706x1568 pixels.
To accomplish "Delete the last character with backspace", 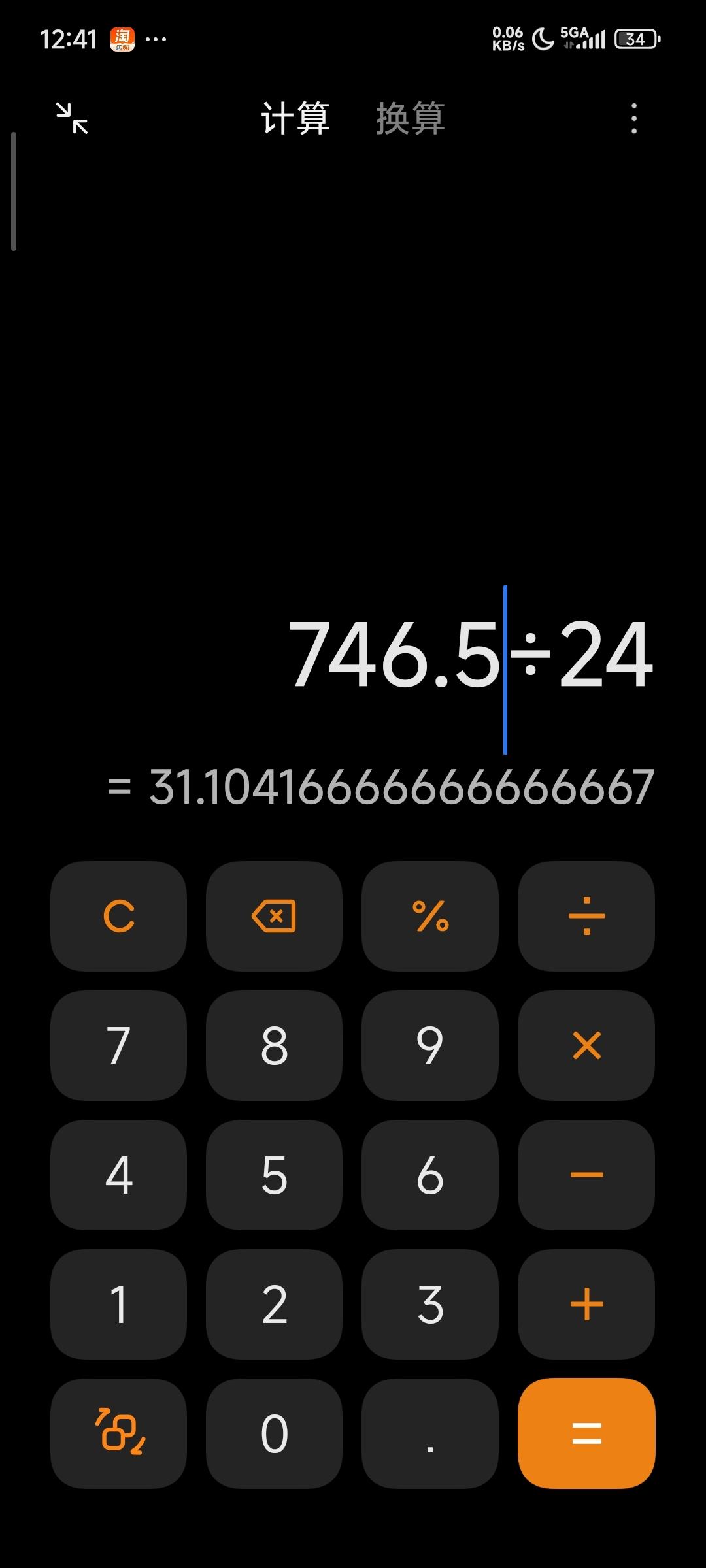I will pos(274,916).
